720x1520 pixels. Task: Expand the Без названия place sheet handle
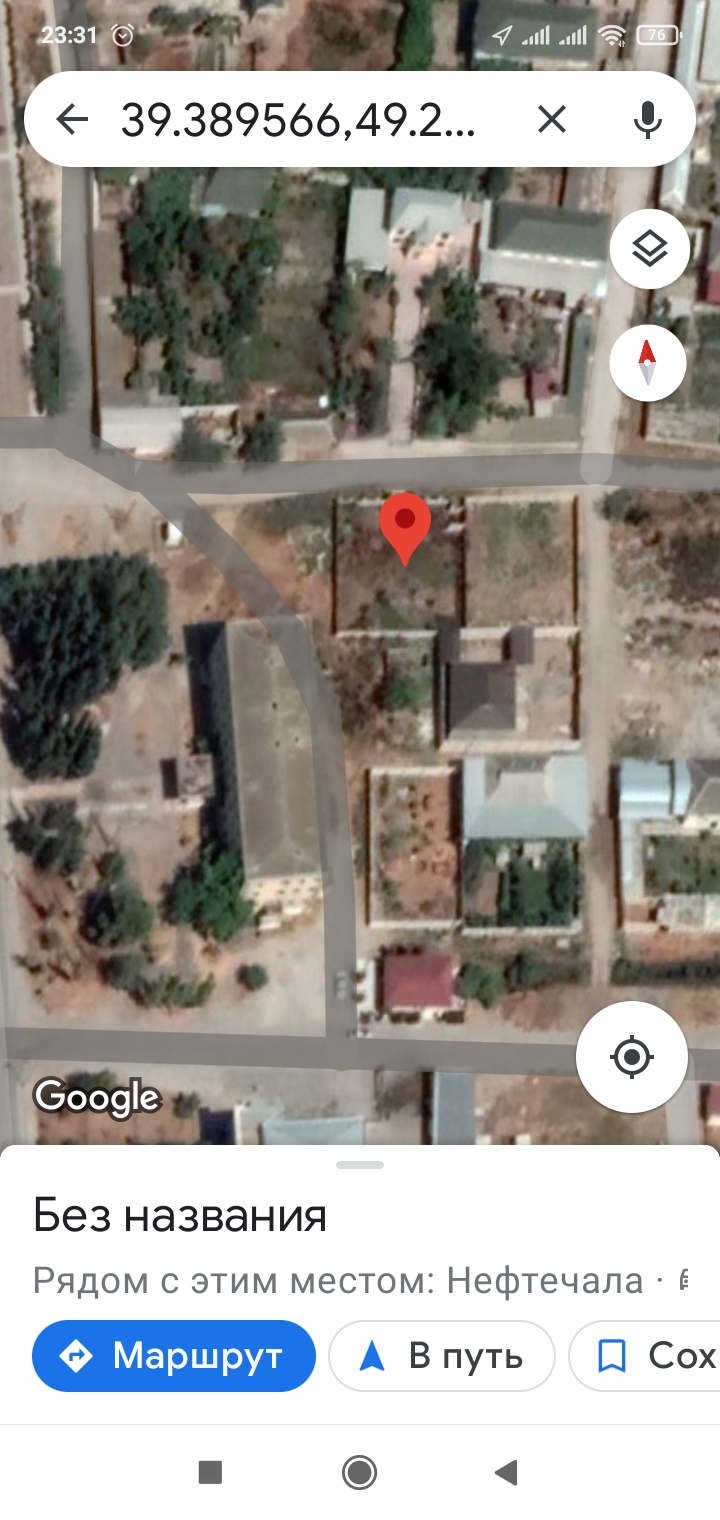pyautogui.click(x=360, y=1164)
